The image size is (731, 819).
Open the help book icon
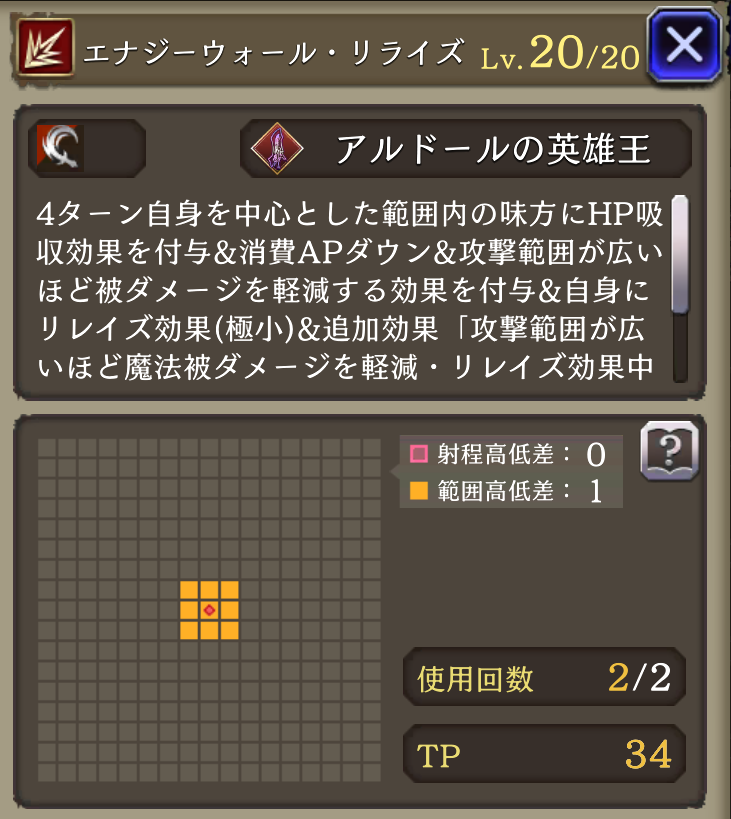tap(668, 452)
